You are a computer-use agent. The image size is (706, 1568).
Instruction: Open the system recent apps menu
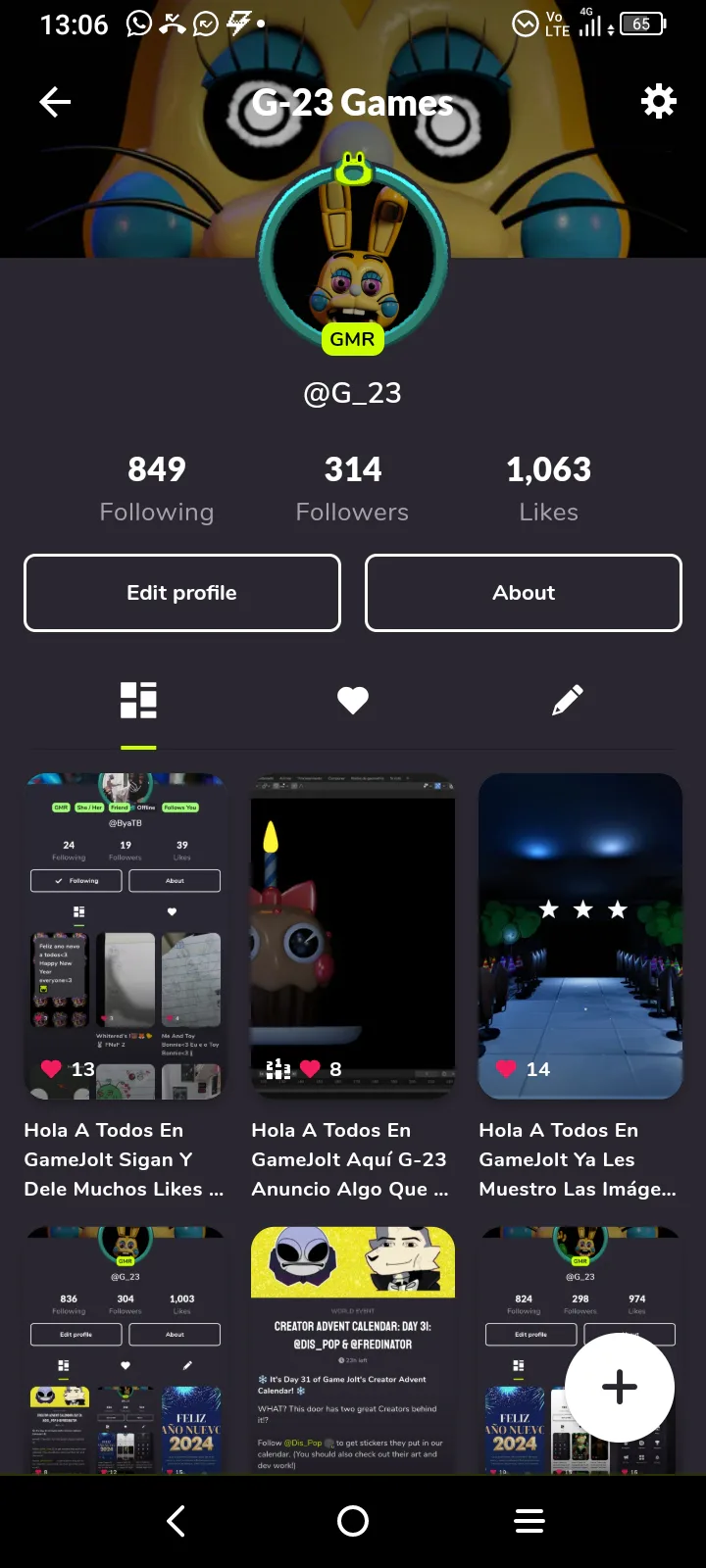click(529, 1521)
